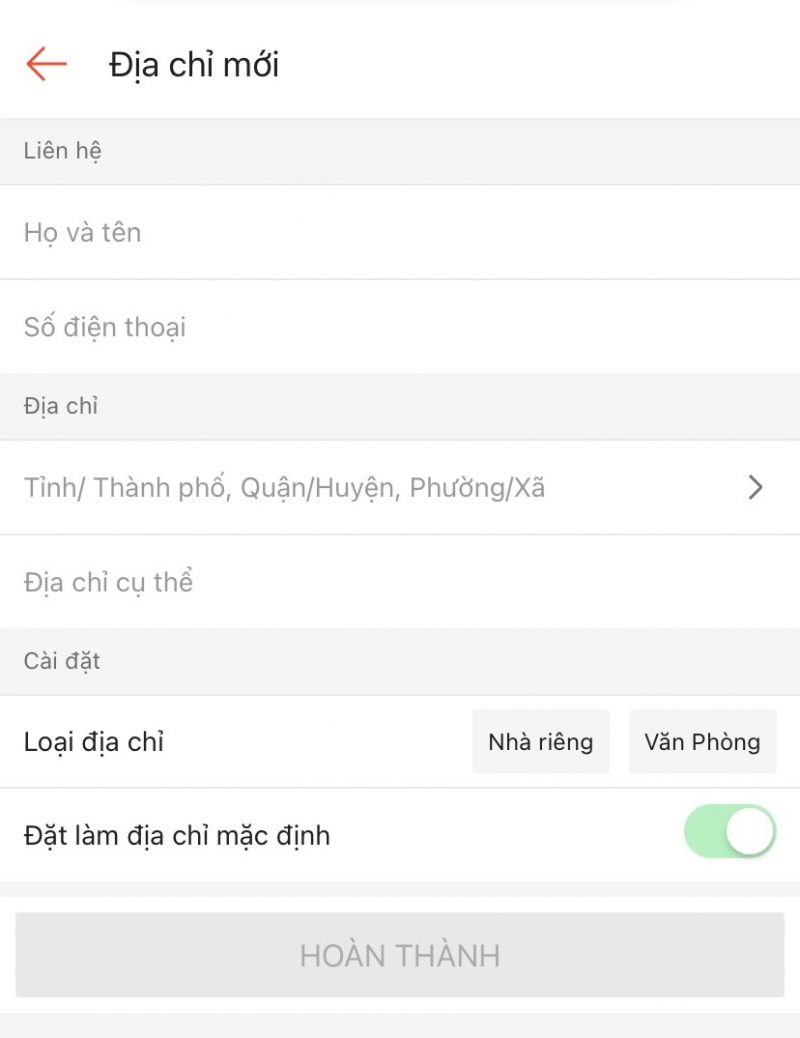The height and width of the screenshot is (1038, 800).
Task: Tap the HOÀN THÀNH button
Action: point(400,955)
